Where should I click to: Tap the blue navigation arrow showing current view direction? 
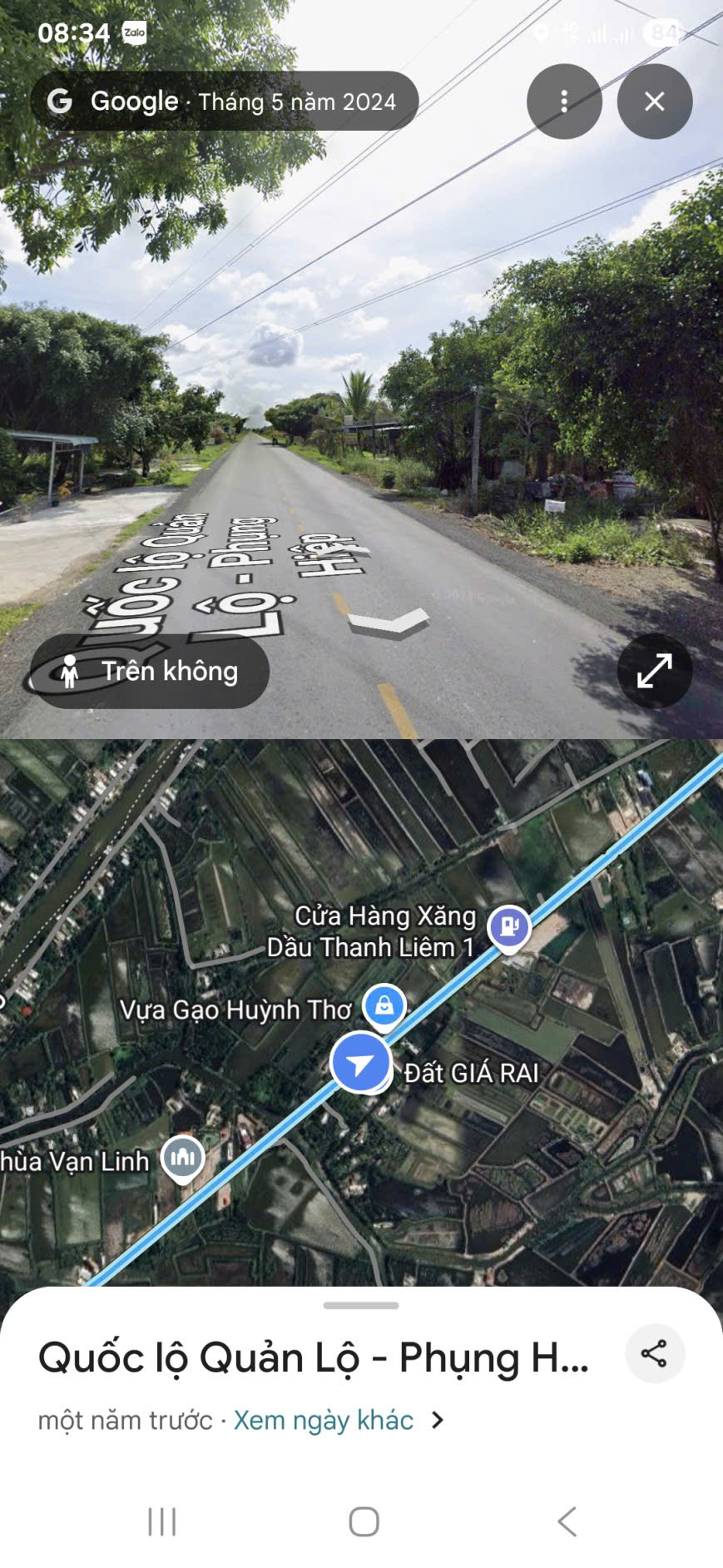click(361, 1061)
